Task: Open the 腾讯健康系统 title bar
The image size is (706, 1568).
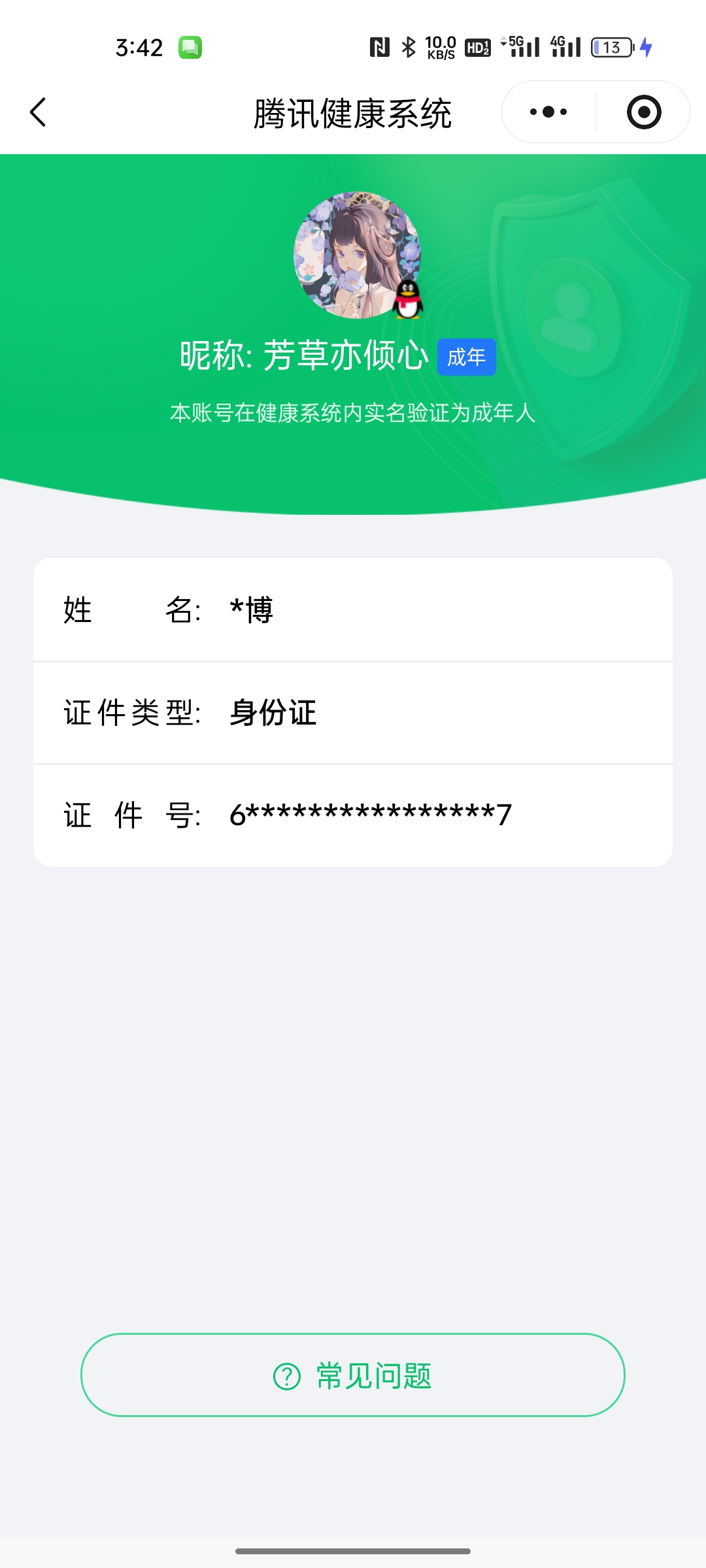Action: tap(353, 112)
